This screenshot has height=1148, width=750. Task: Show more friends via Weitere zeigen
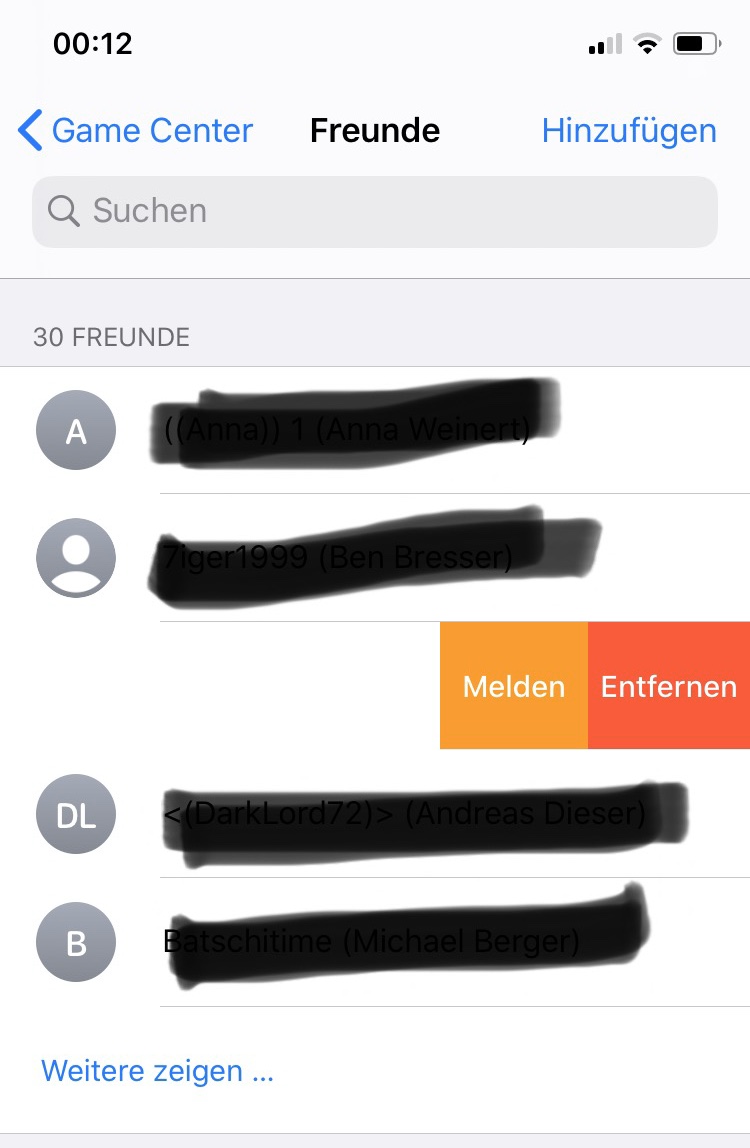[157, 1071]
